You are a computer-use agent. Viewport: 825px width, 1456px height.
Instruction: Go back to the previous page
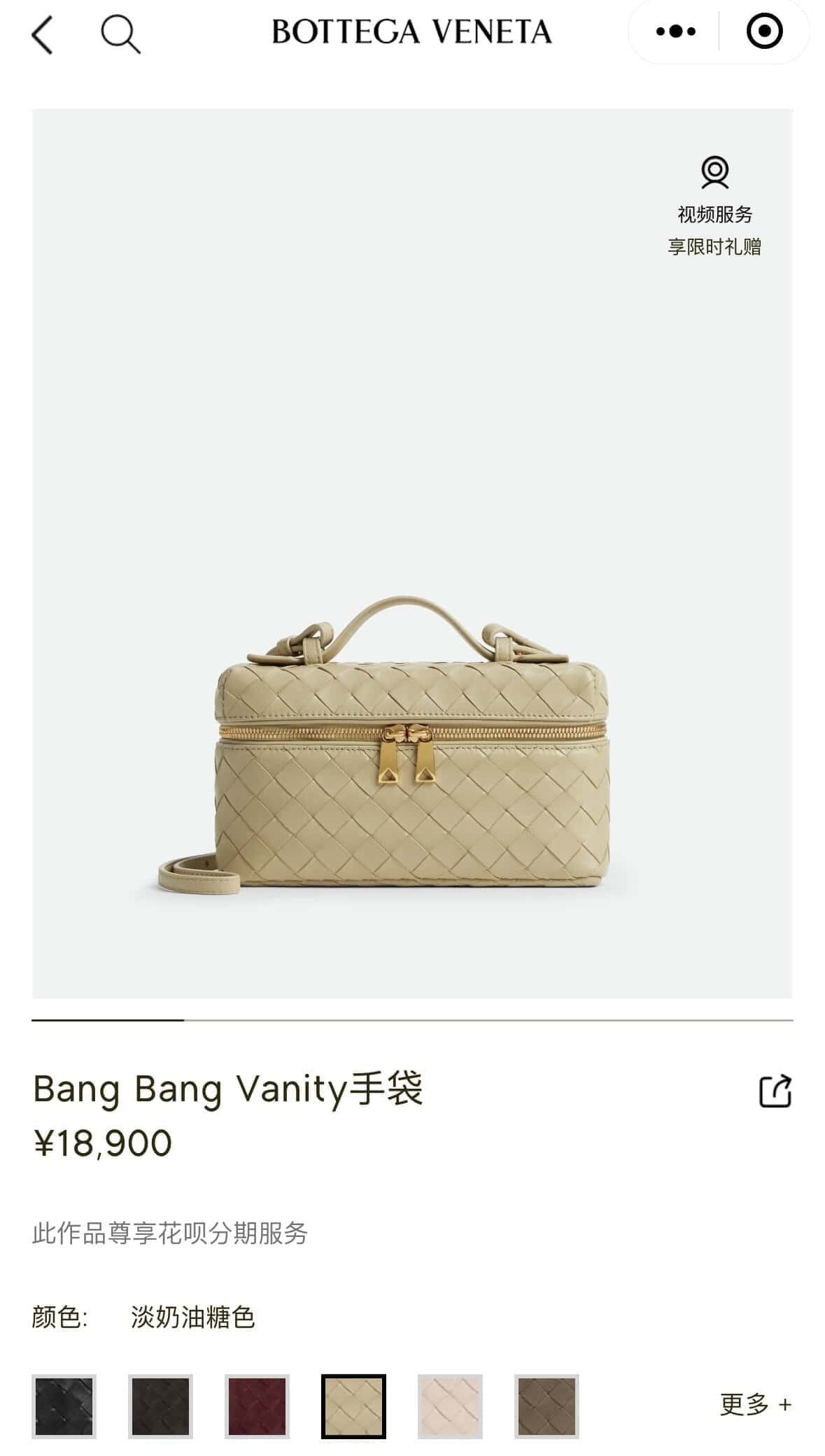tap(43, 34)
